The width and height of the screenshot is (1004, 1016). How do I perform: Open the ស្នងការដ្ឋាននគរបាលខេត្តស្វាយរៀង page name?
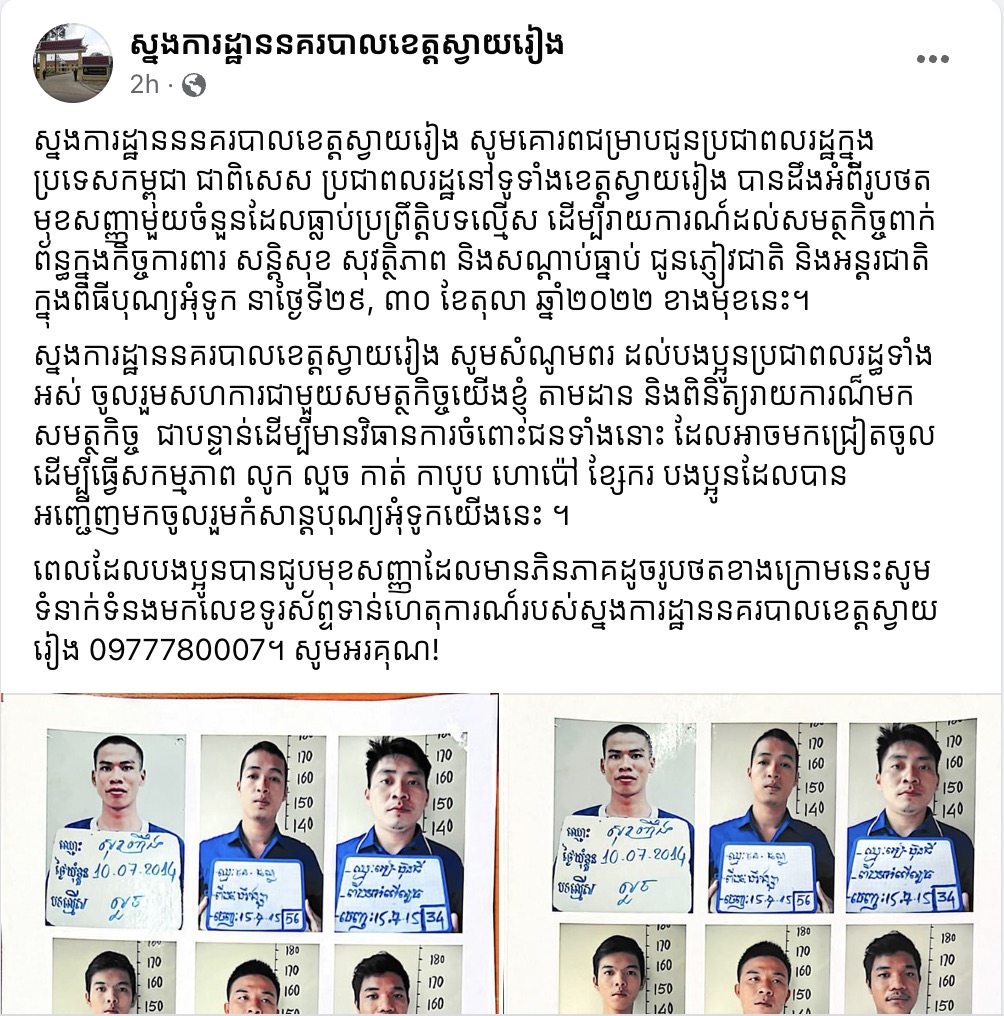pyautogui.click(x=347, y=43)
